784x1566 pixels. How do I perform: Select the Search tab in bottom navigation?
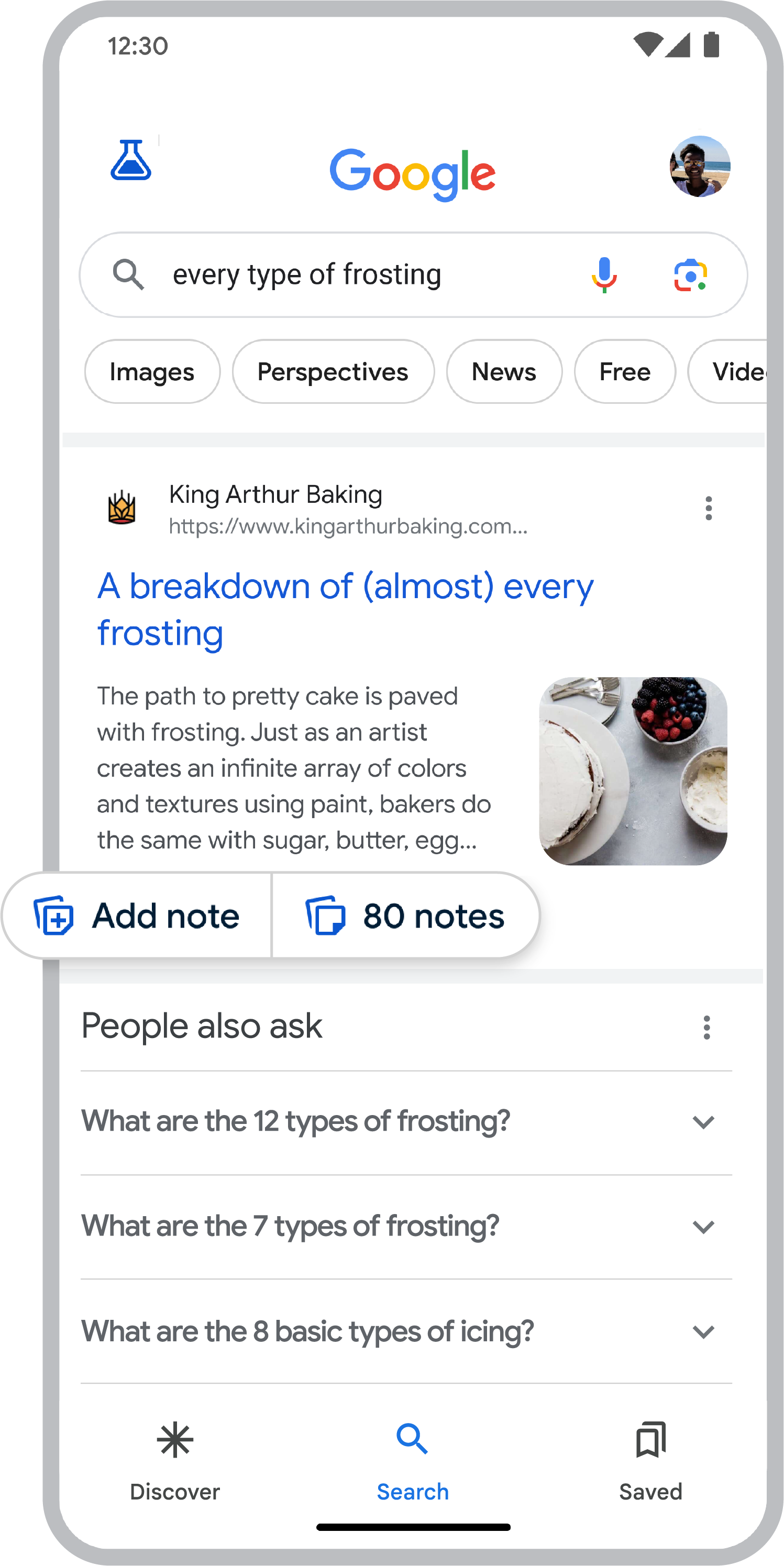click(x=413, y=1459)
